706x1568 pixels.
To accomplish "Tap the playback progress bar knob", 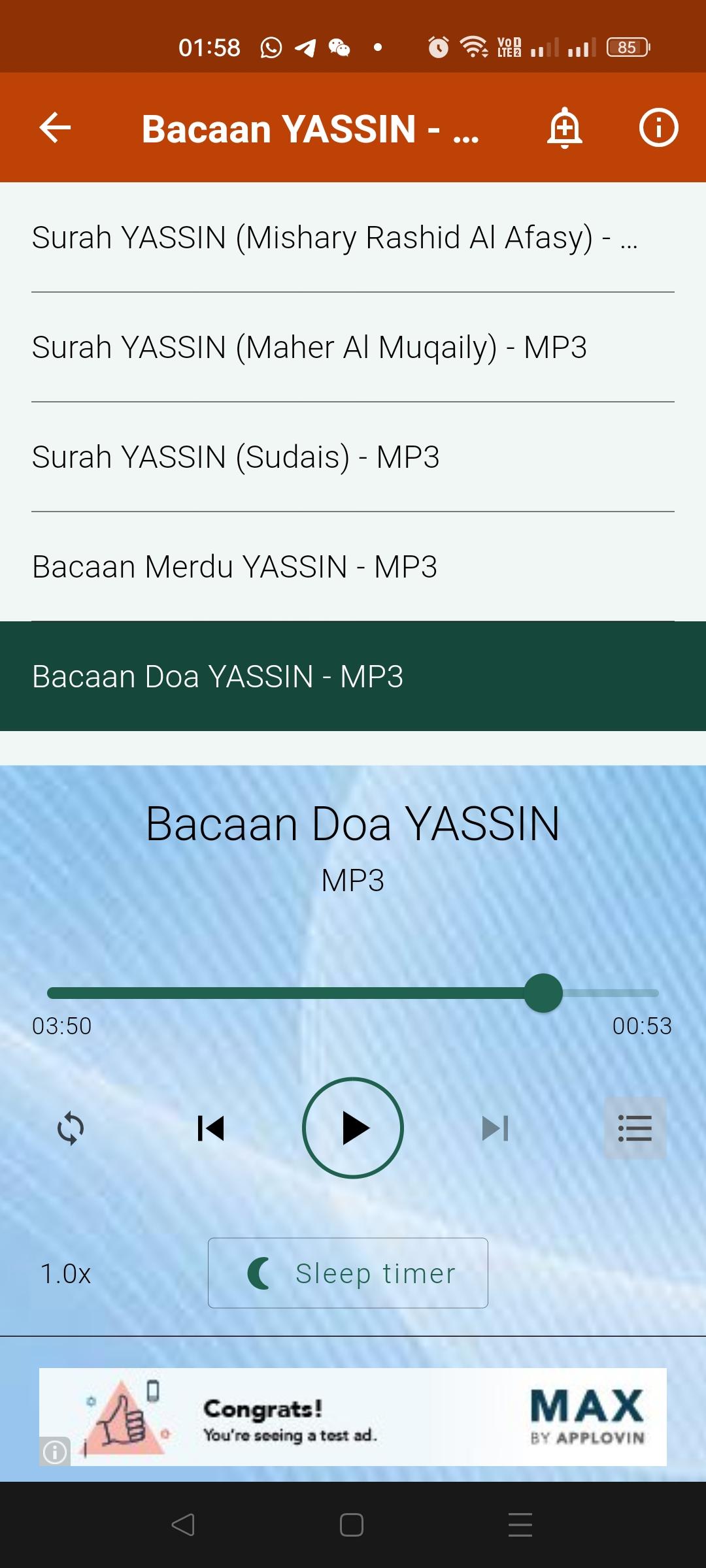I will (543, 993).
